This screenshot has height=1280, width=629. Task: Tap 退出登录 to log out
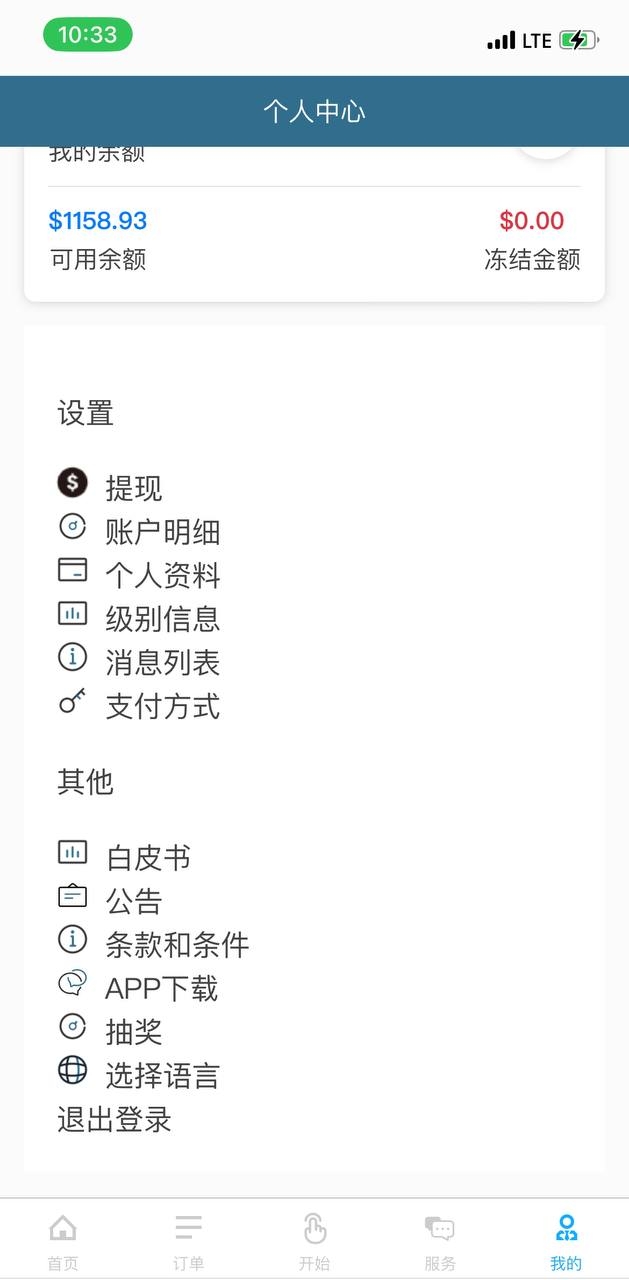point(114,1120)
